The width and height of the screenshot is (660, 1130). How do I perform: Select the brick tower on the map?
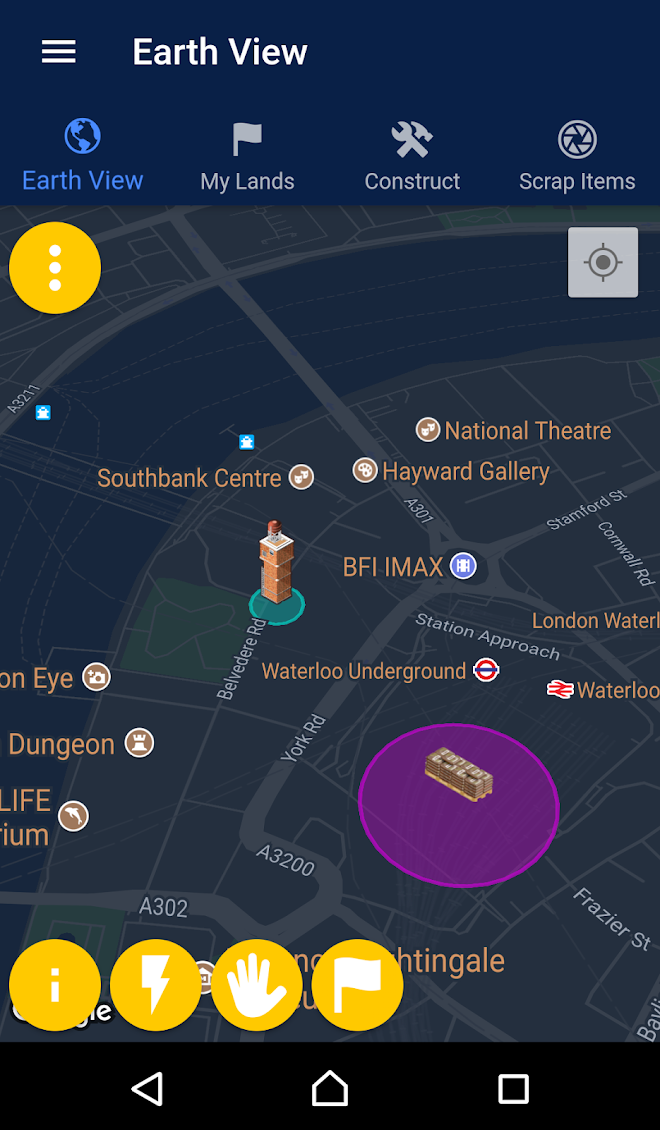coord(276,566)
